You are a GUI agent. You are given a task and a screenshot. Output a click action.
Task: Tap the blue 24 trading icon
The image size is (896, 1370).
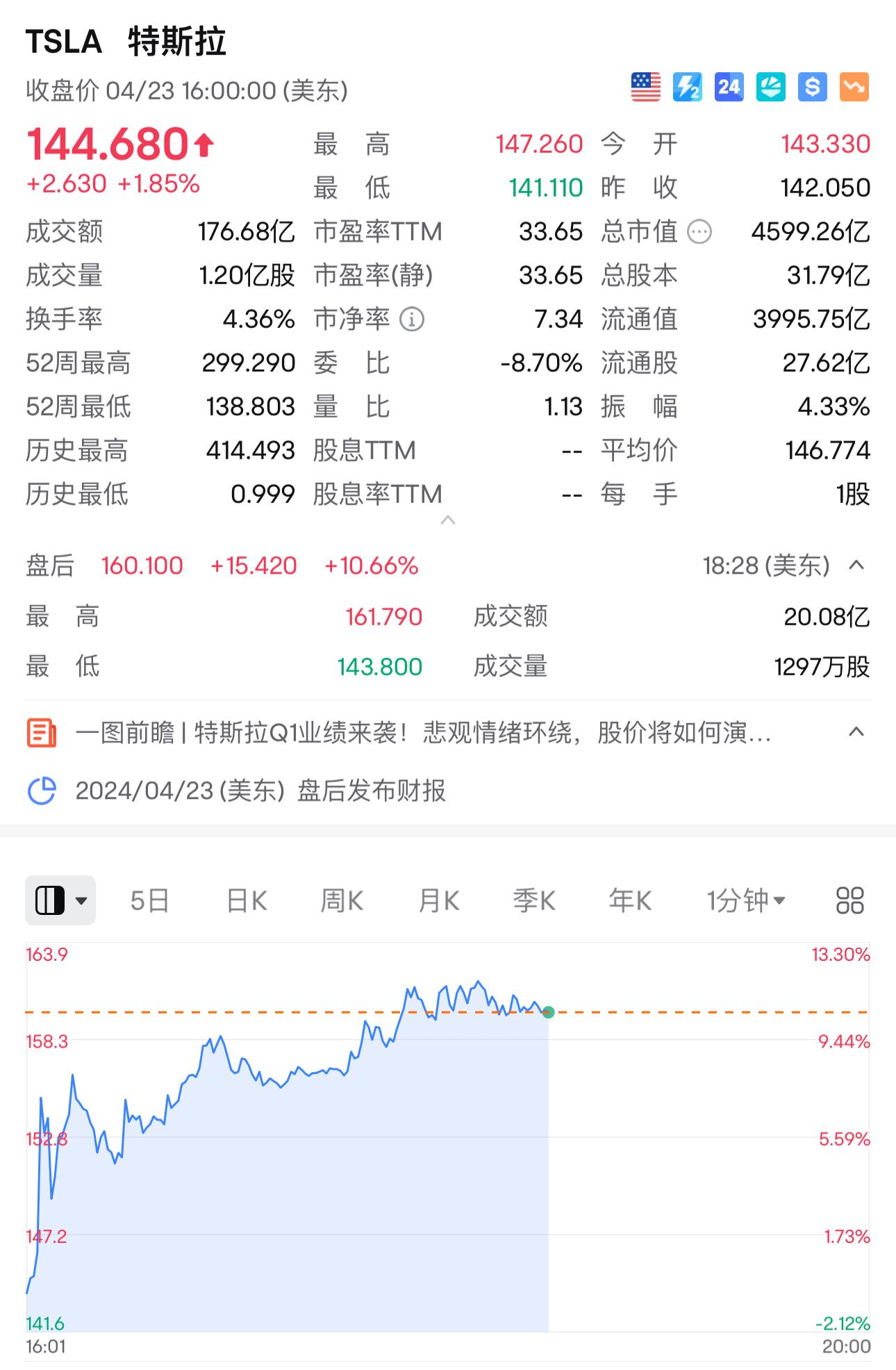point(729,87)
